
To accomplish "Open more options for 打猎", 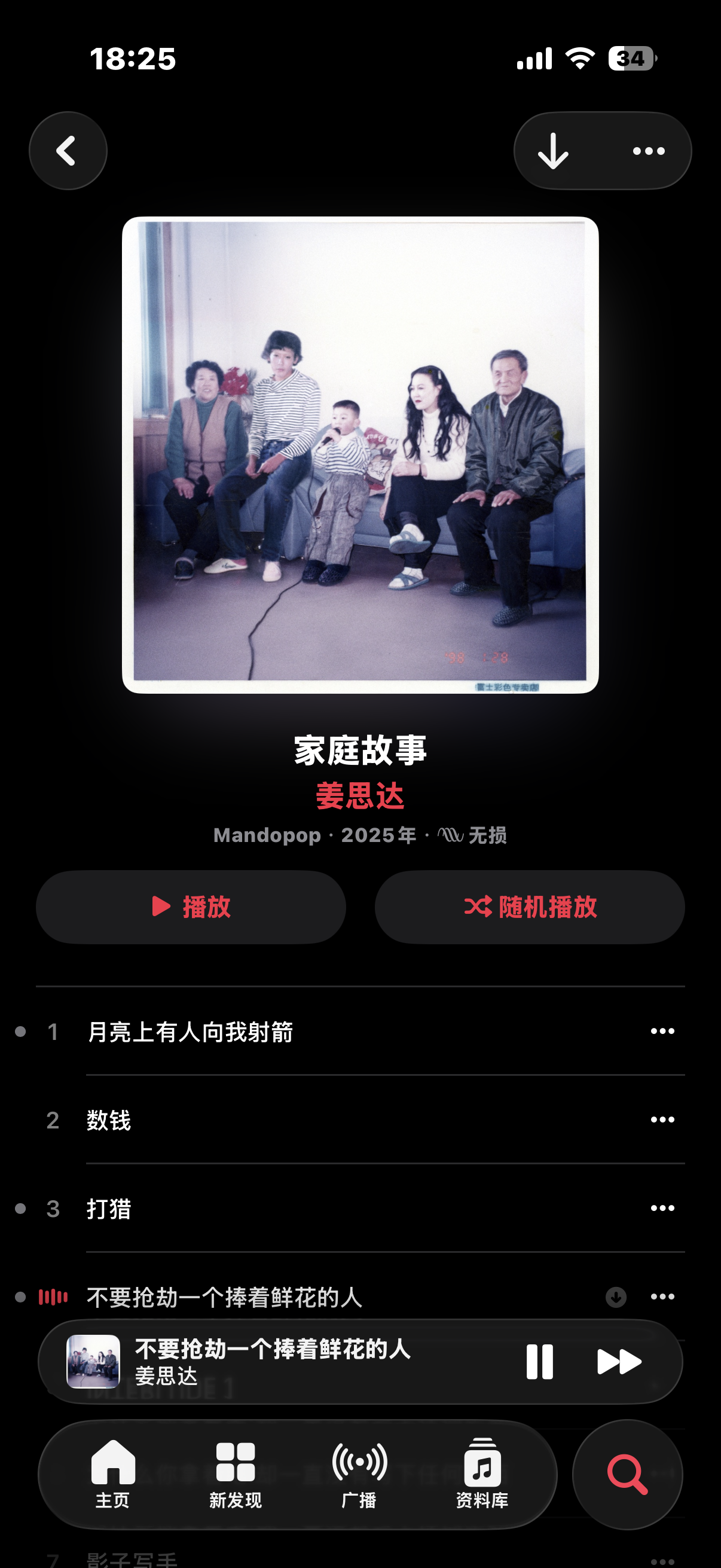I will click(662, 1207).
